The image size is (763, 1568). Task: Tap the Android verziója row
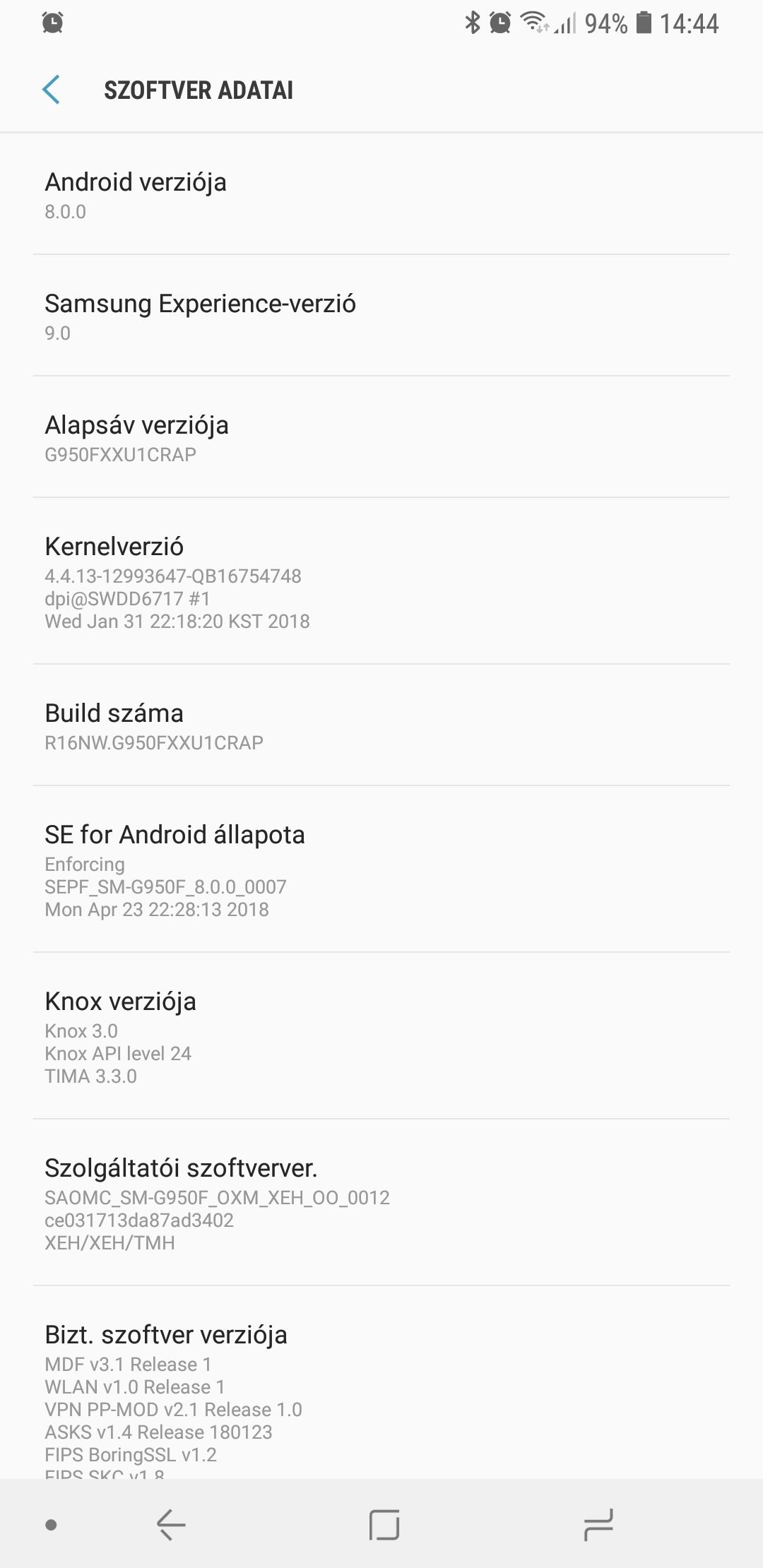pos(381,194)
